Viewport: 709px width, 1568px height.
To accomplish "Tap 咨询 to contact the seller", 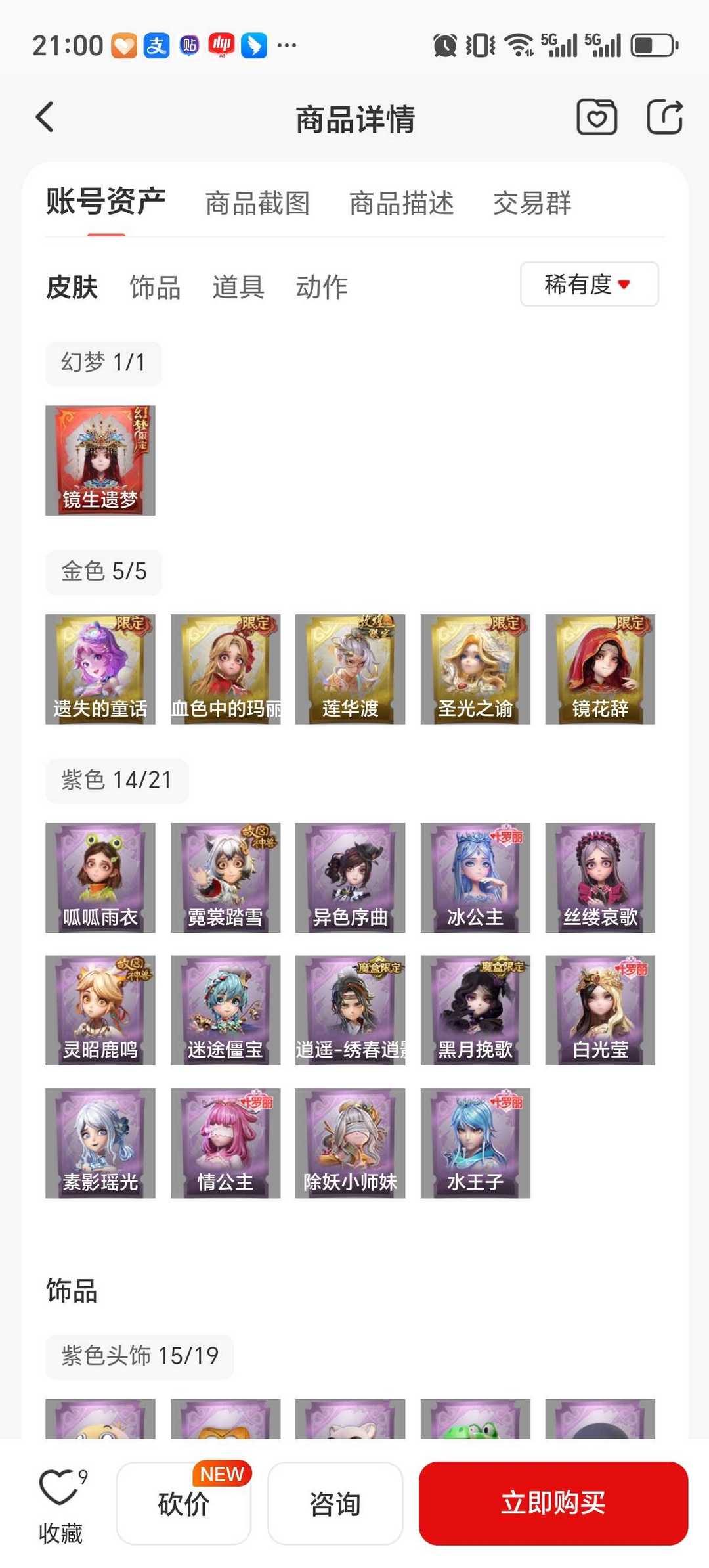I will point(335,1503).
